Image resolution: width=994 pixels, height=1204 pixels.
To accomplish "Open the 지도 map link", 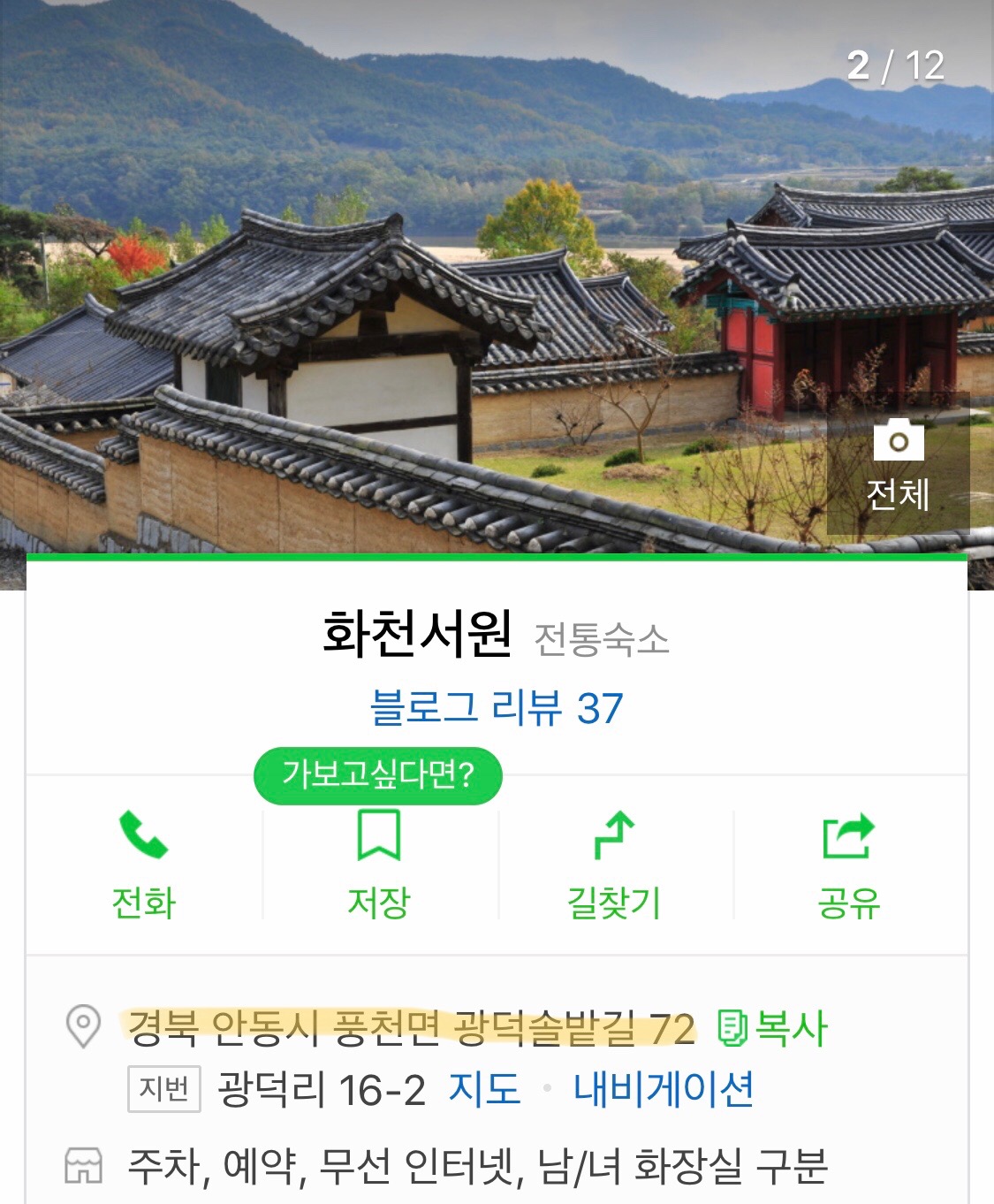I will point(484,1088).
